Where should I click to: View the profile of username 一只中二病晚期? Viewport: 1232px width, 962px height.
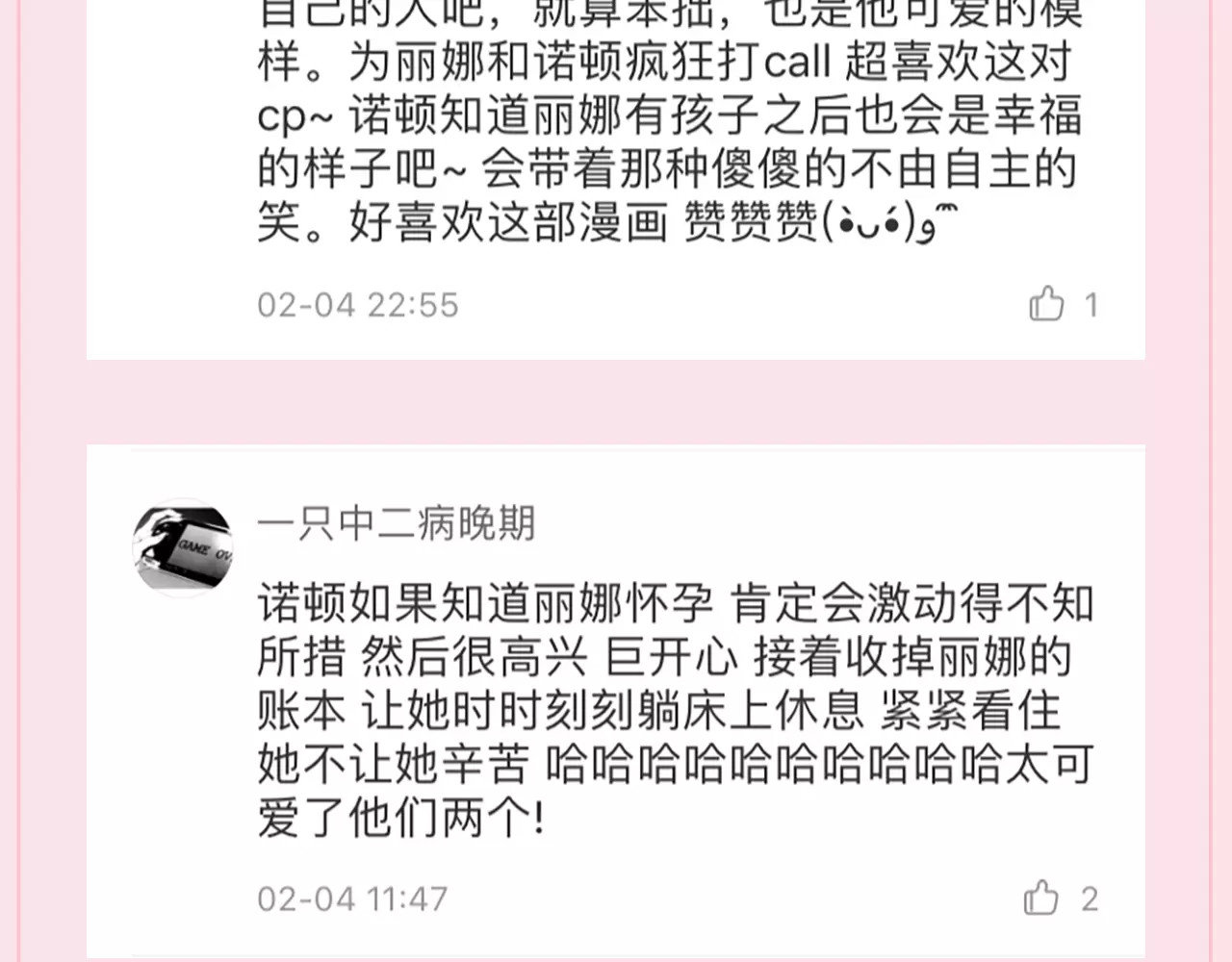coord(396,524)
